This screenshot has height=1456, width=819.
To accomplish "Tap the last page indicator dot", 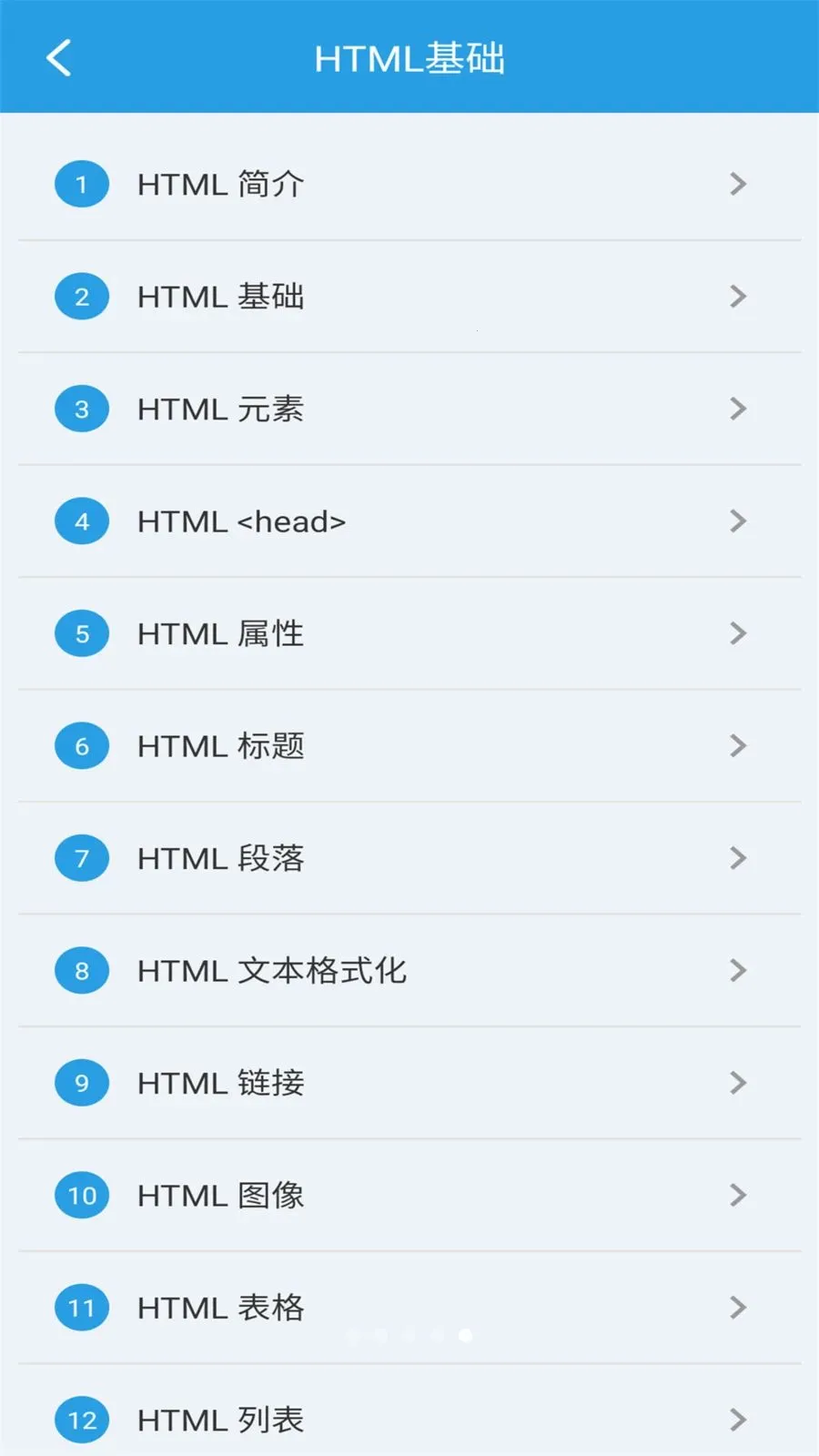I will [x=464, y=1336].
